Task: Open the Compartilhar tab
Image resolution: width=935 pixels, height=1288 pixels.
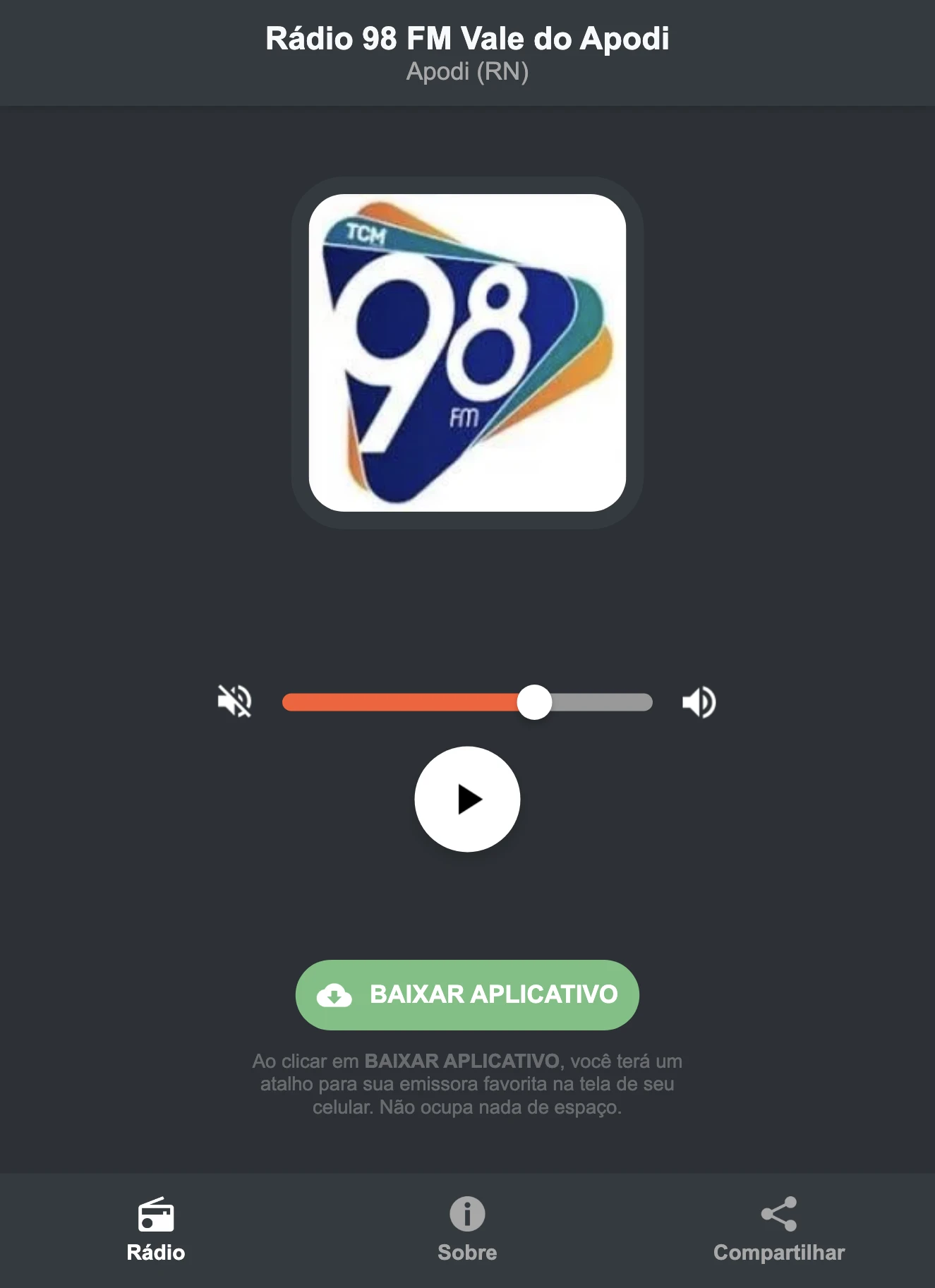Action: (779, 1232)
